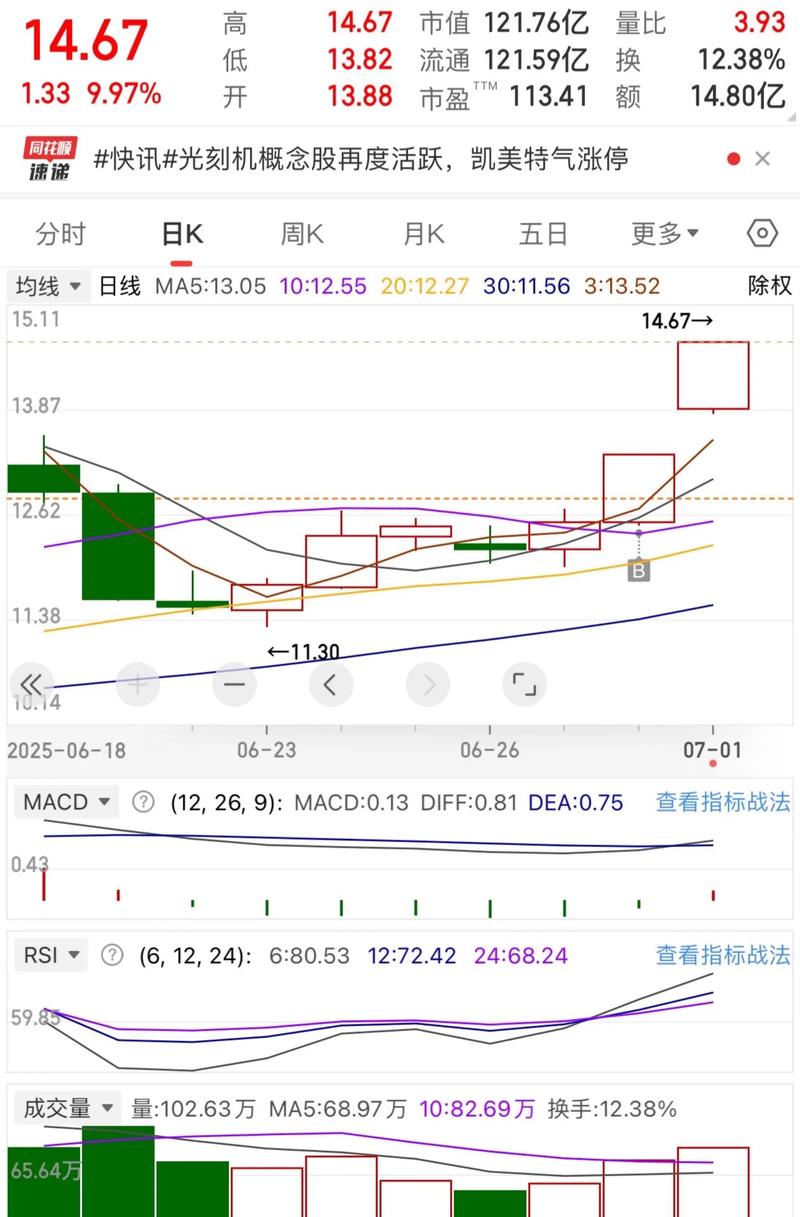The height and width of the screenshot is (1217, 800).
Task: Dismiss the 快讯 news banner
Action: pos(762,158)
